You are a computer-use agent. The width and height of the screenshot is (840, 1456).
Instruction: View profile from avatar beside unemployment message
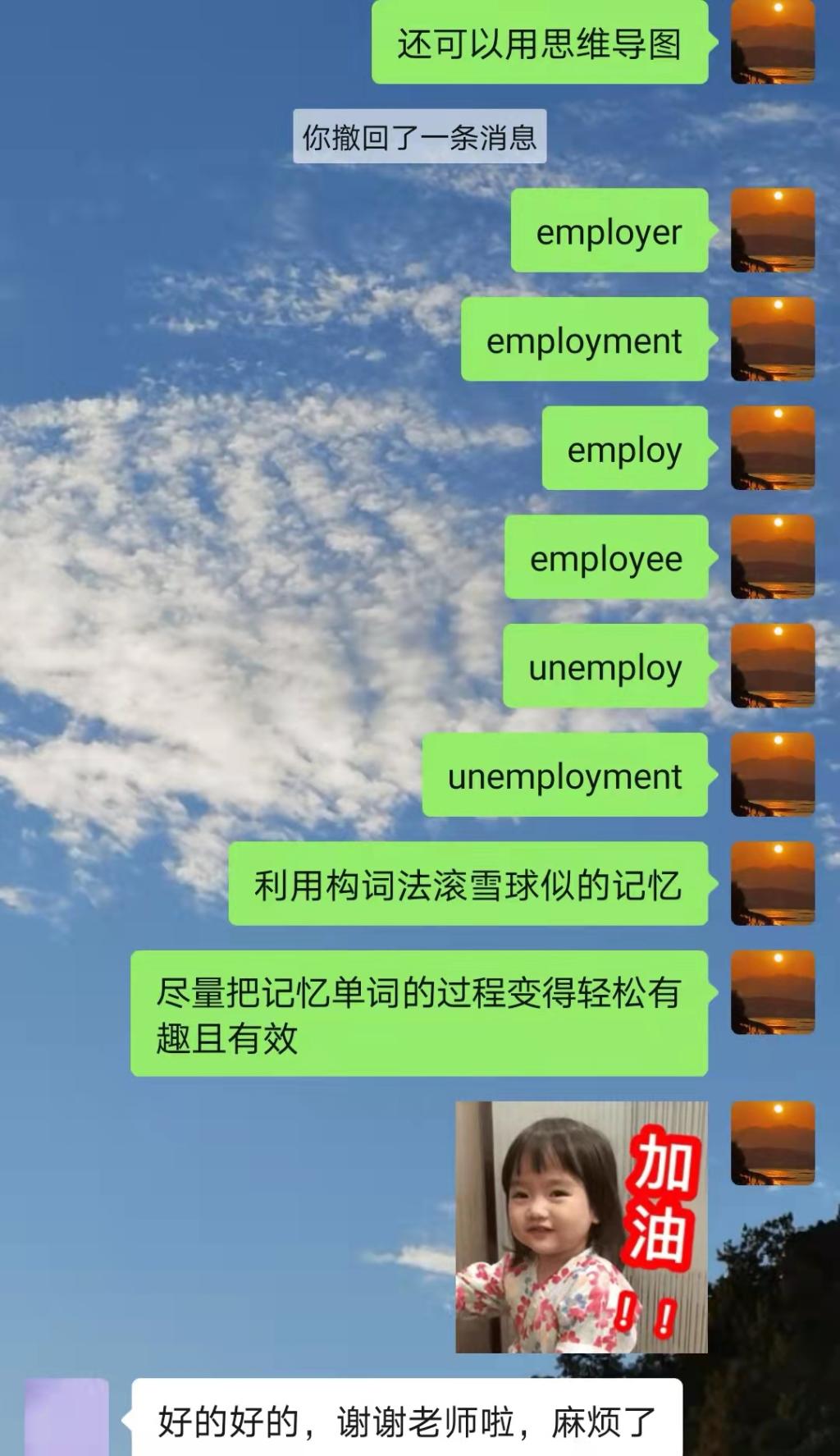(x=772, y=774)
